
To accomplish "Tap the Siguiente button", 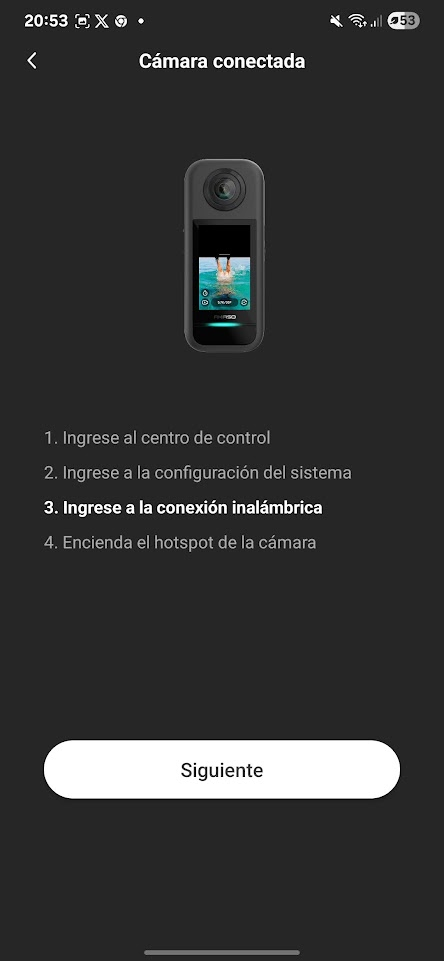I will [x=222, y=769].
